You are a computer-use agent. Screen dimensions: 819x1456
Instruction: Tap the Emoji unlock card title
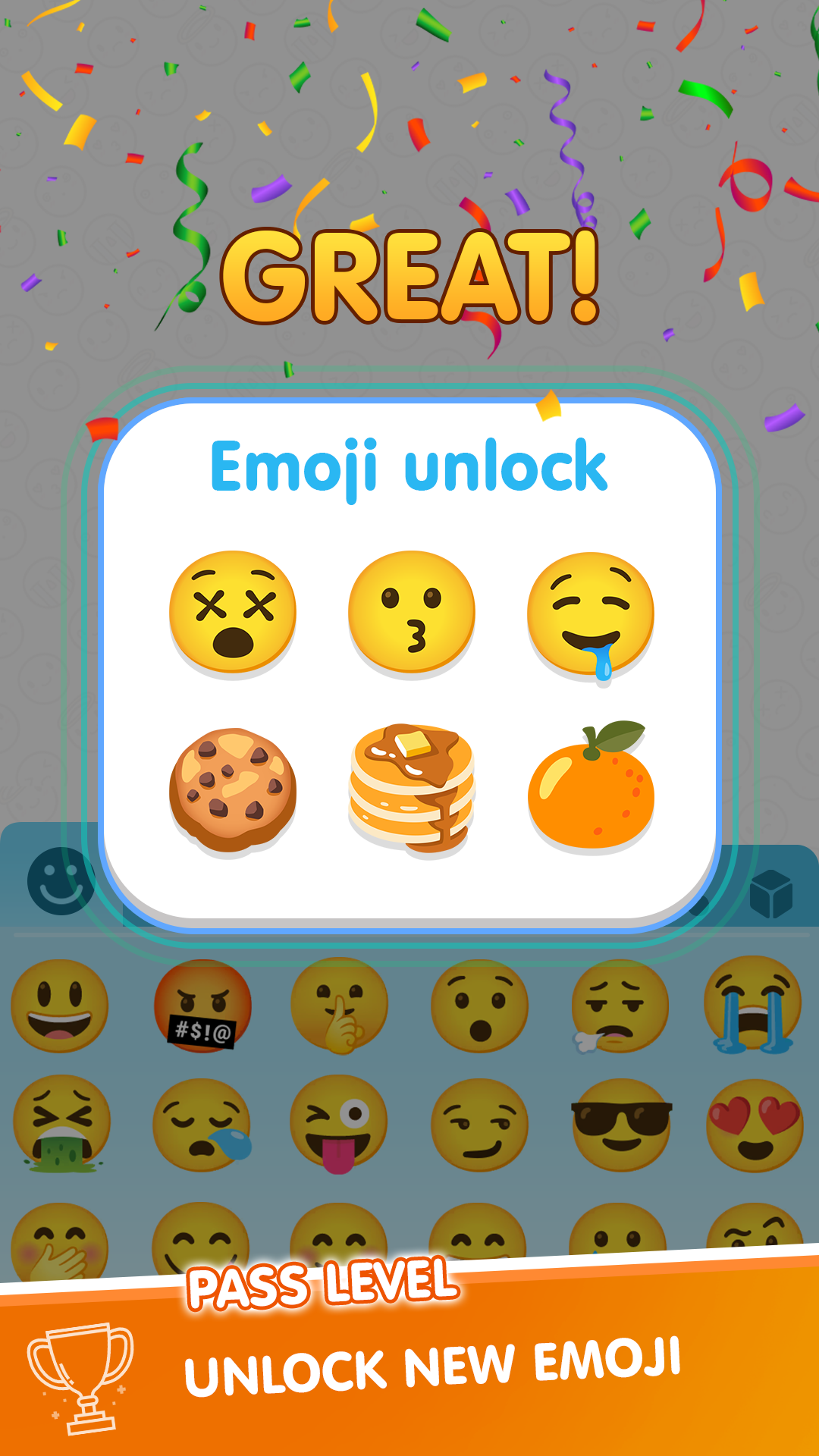click(409, 468)
